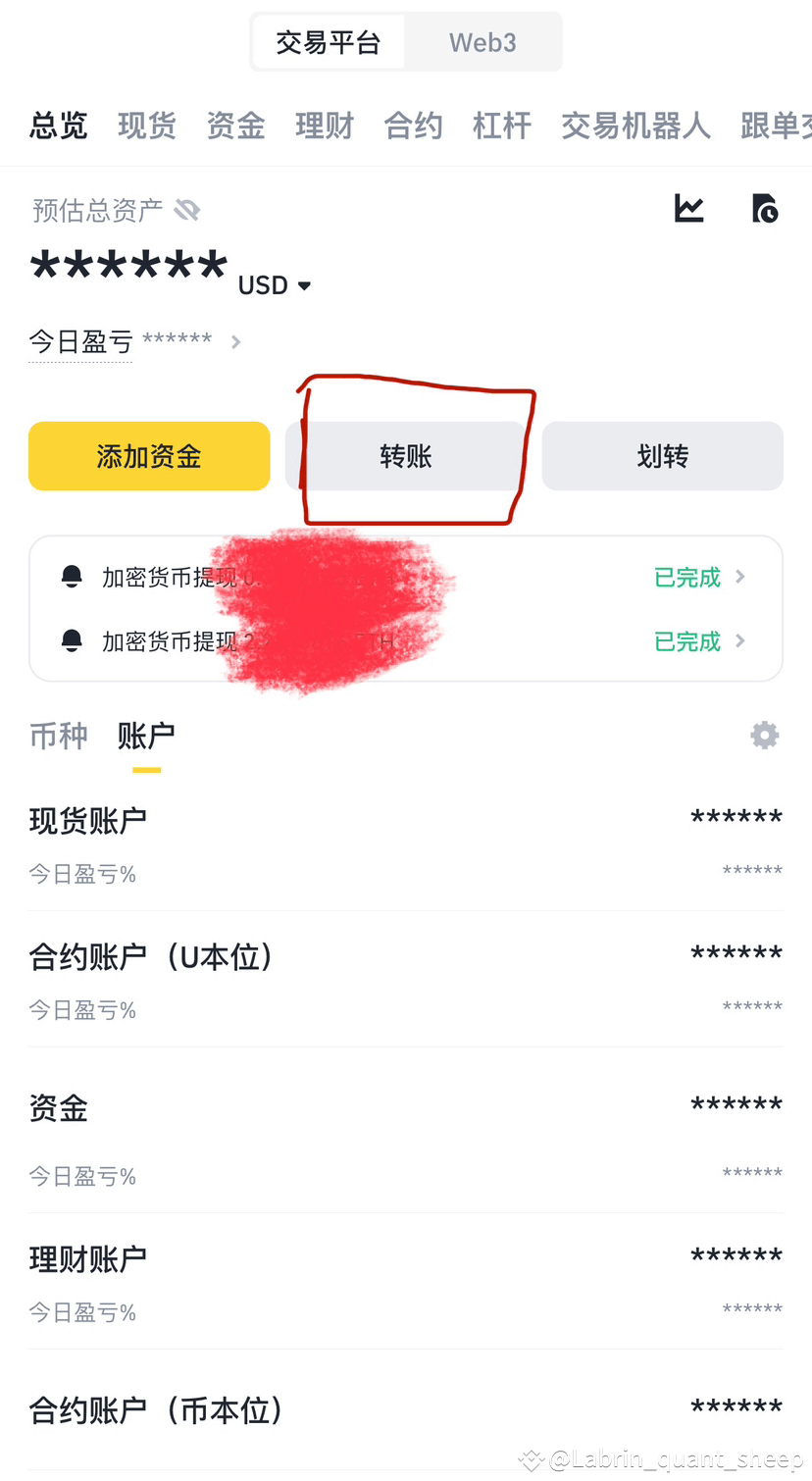Screen dimensions: 812x1481
Task: Toggle hidden balance eye icon
Action: (x=186, y=210)
